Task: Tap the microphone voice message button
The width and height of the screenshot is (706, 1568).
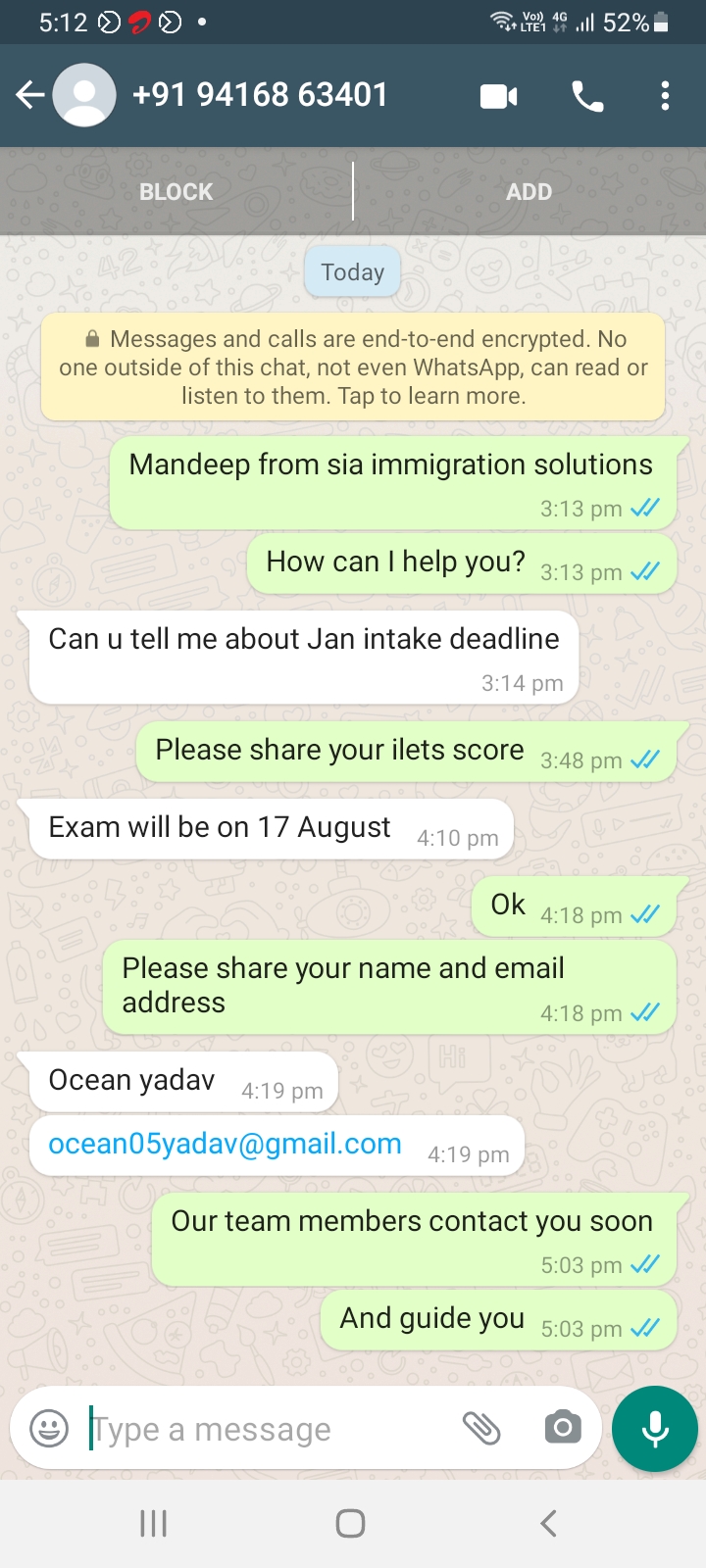Action: coord(655,1429)
